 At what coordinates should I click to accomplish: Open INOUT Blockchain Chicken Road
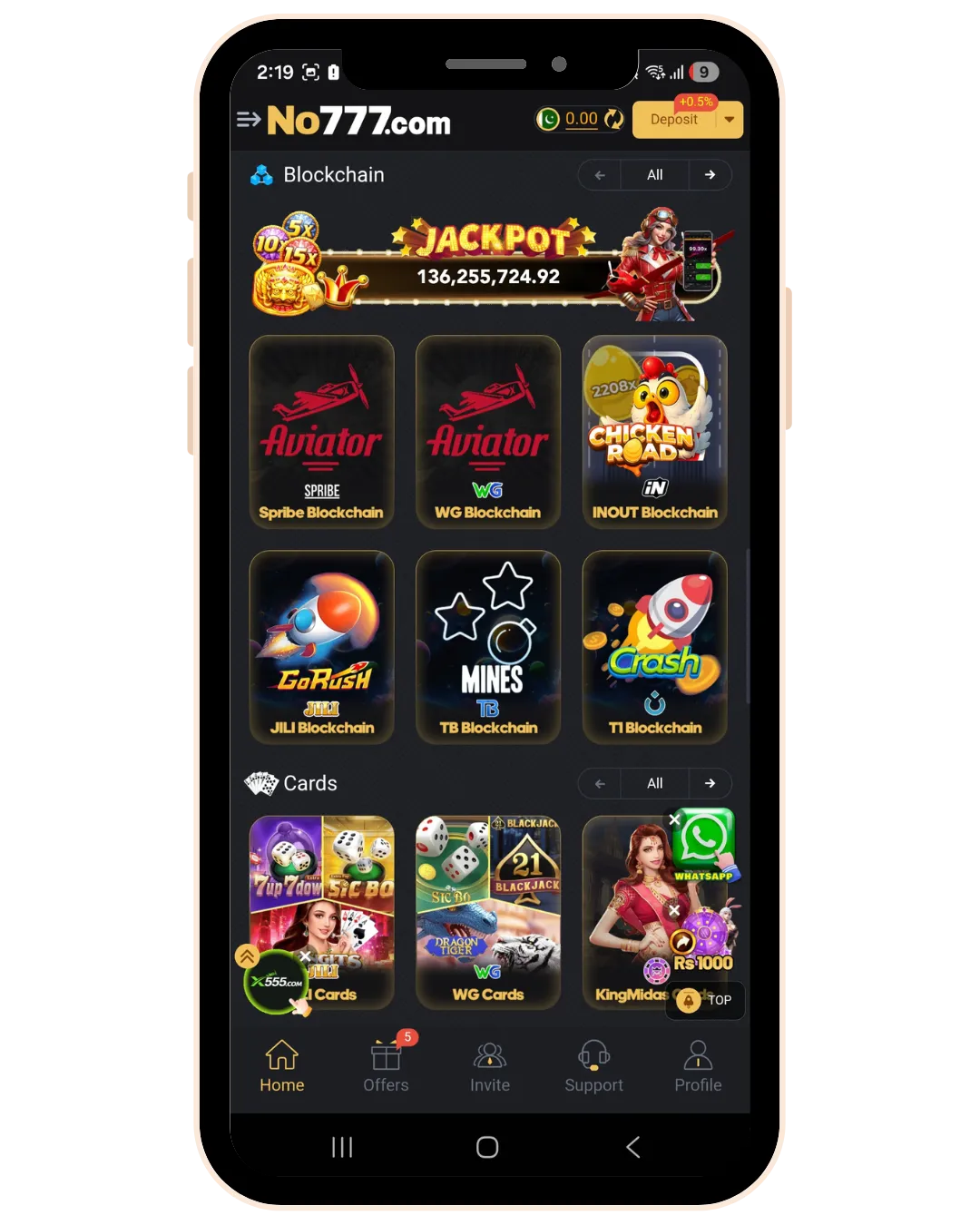[654, 431]
